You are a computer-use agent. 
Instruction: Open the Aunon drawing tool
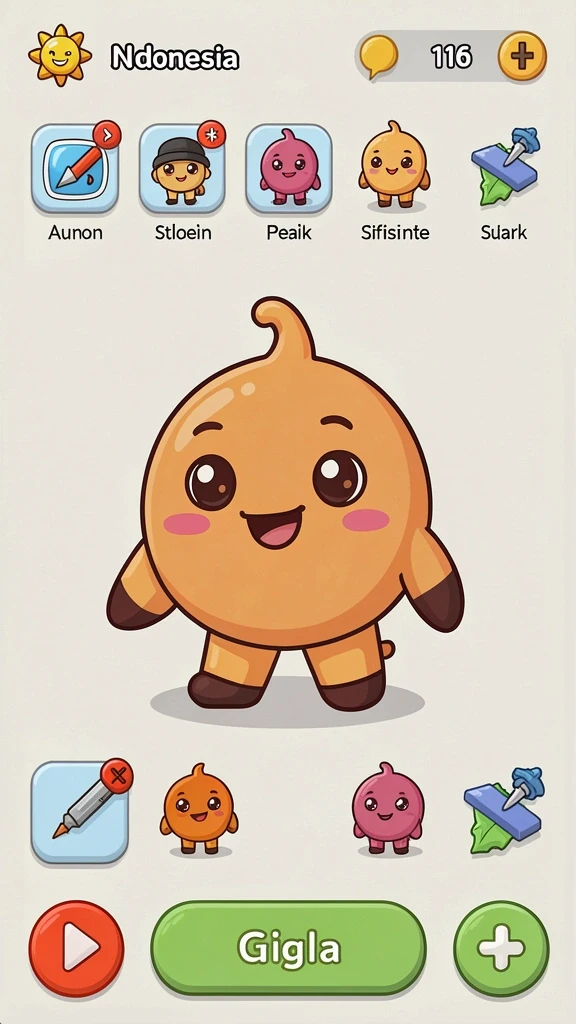(x=75, y=168)
